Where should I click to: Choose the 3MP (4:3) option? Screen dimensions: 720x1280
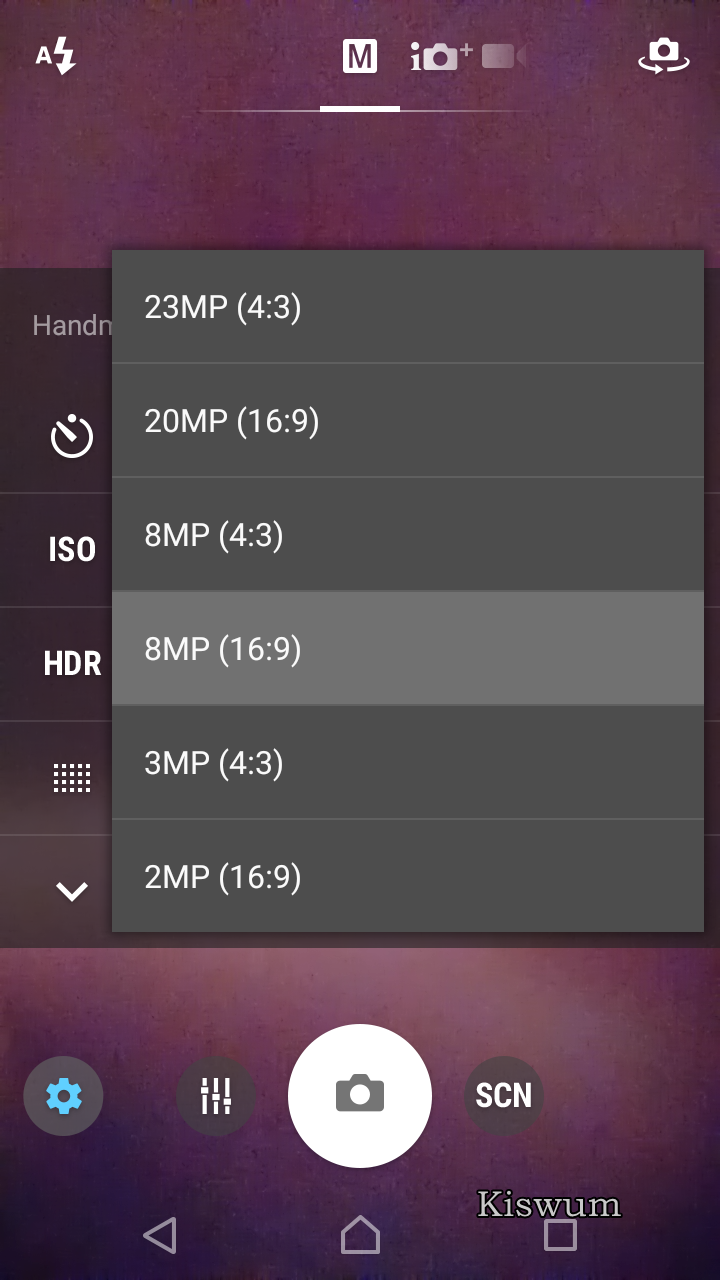407,763
